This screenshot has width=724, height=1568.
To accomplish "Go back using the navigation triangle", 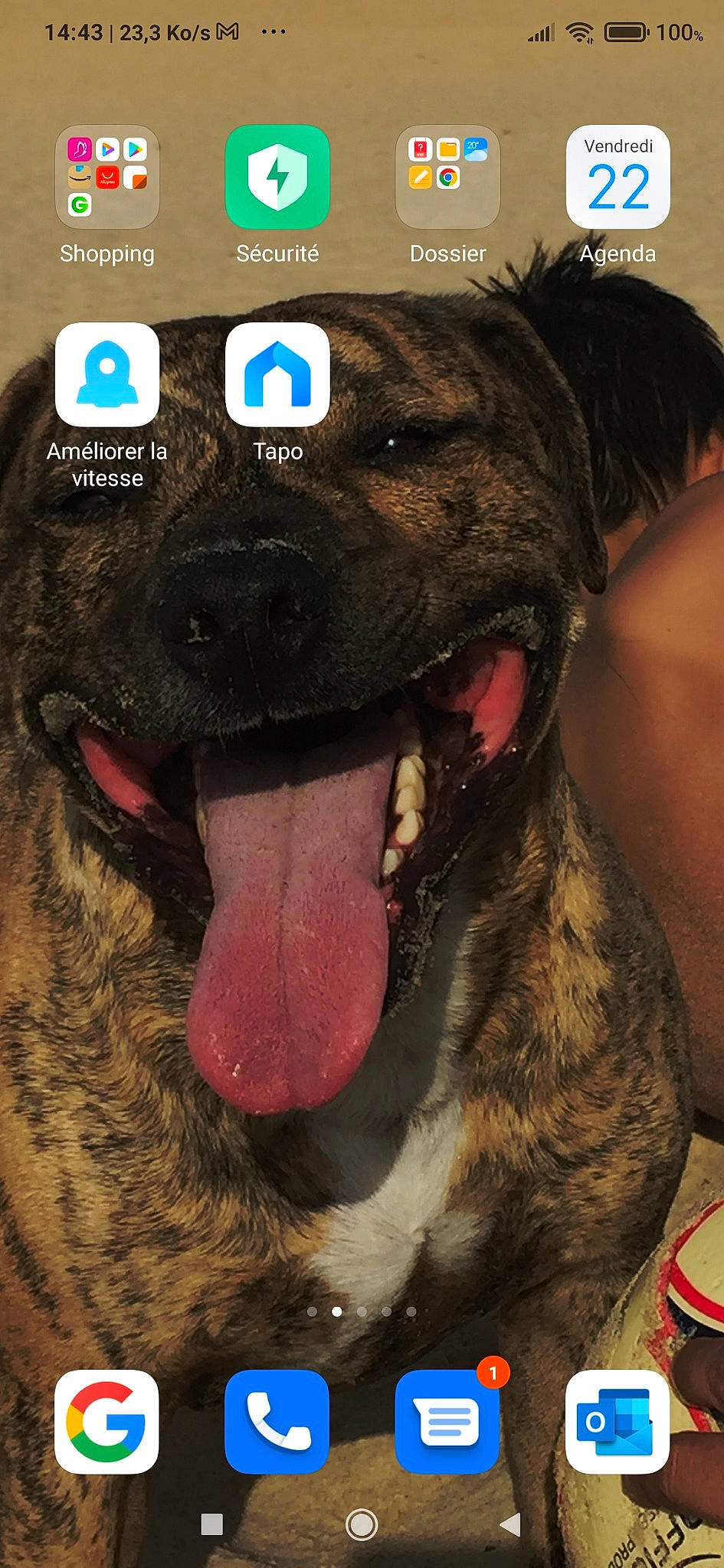I will pyautogui.click(x=510, y=1524).
